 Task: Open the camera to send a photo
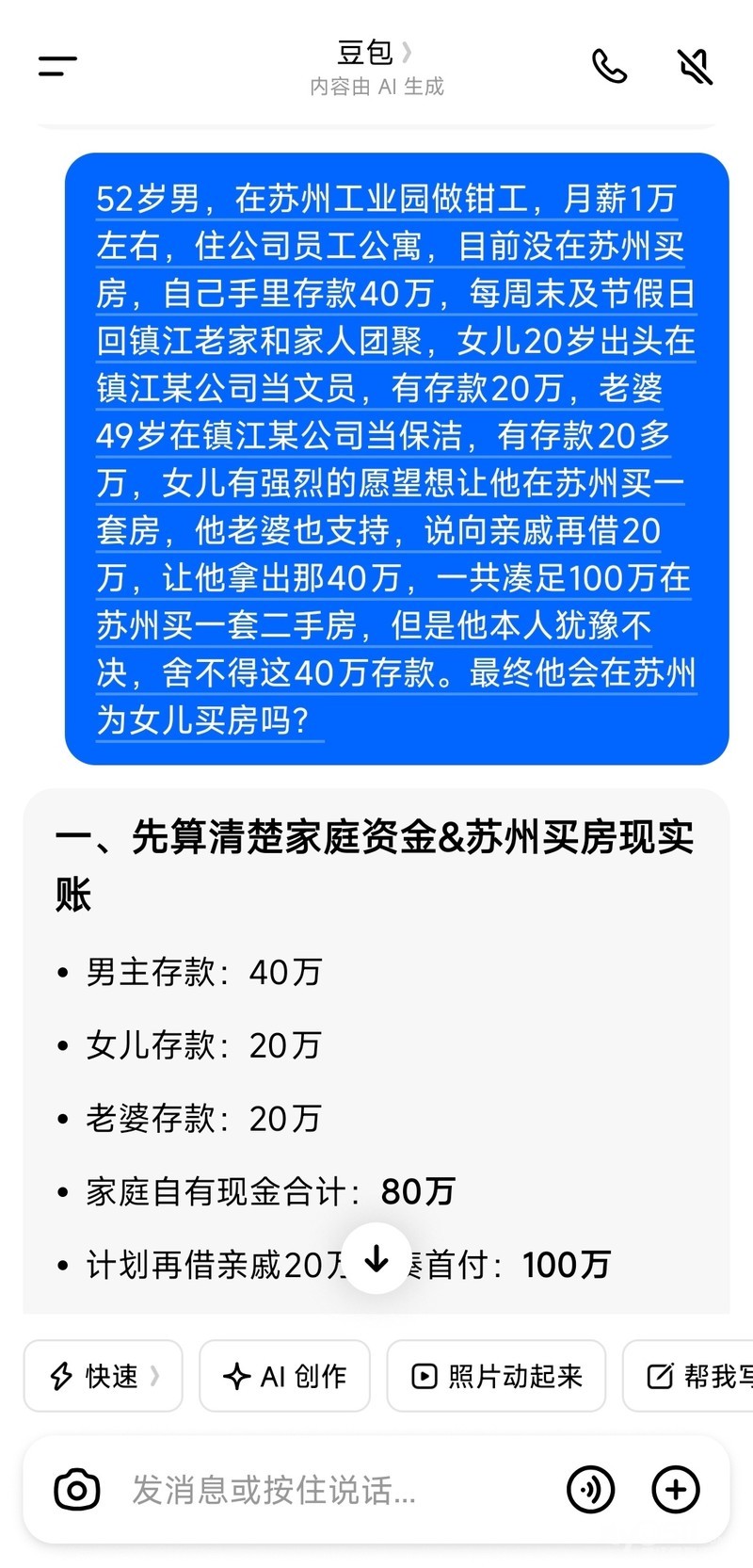[x=77, y=1490]
